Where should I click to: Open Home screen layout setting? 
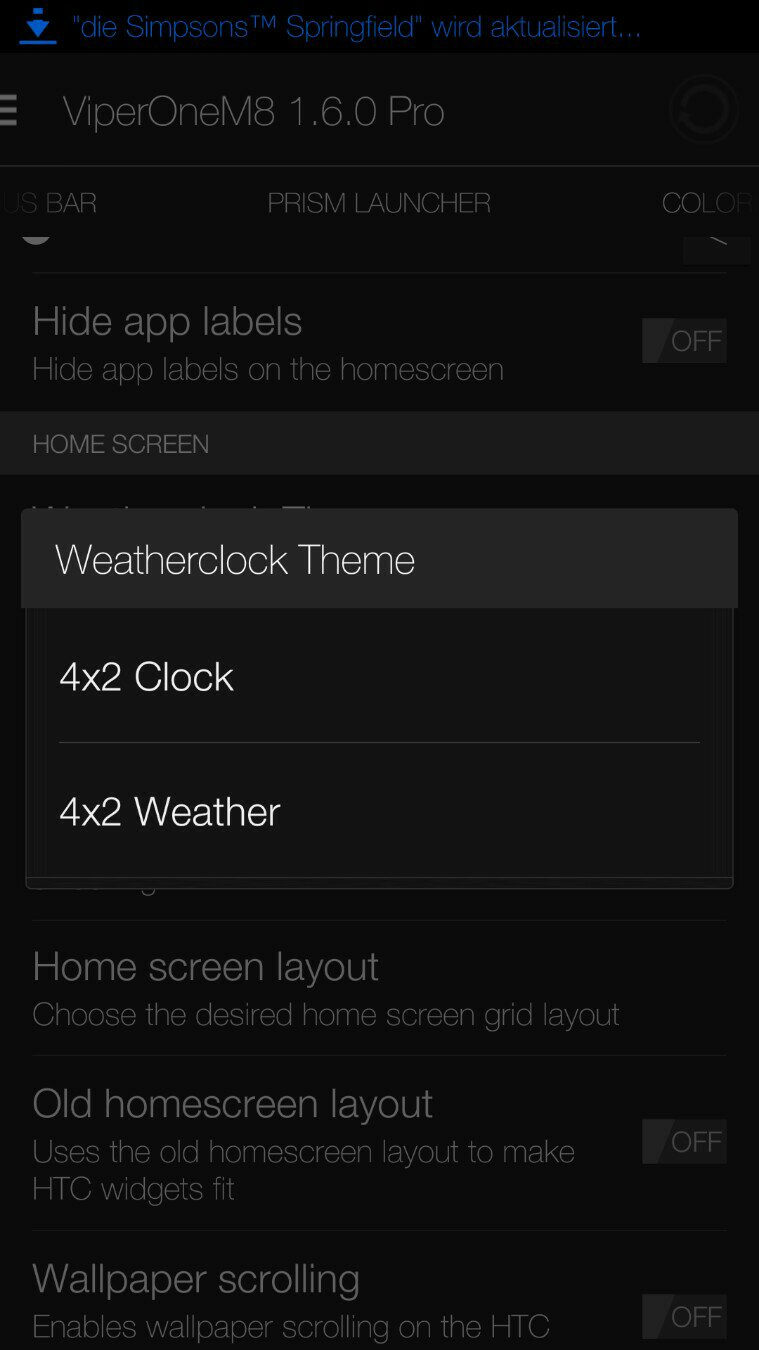(x=379, y=988)
